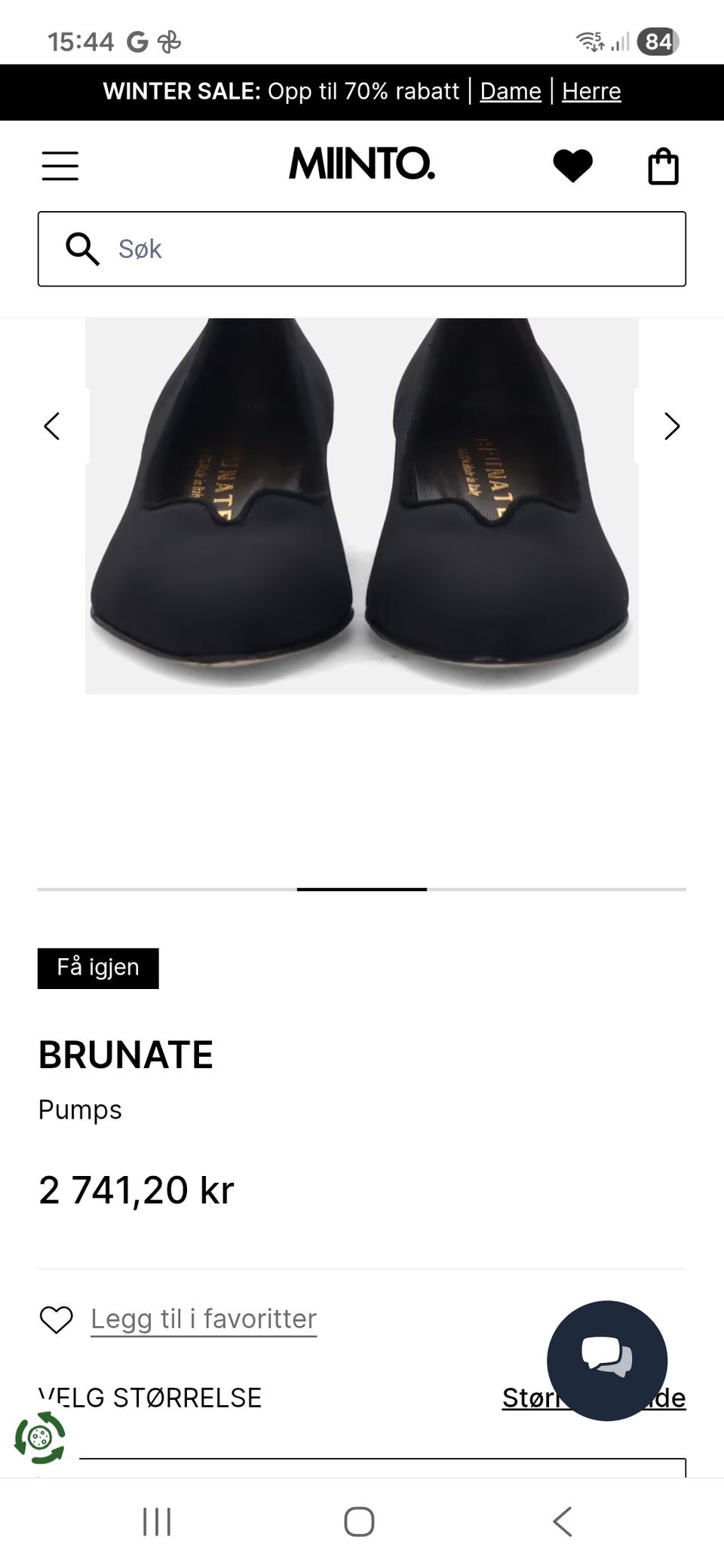
Task: Open the live chat bubble
Action: point(607,1360)
